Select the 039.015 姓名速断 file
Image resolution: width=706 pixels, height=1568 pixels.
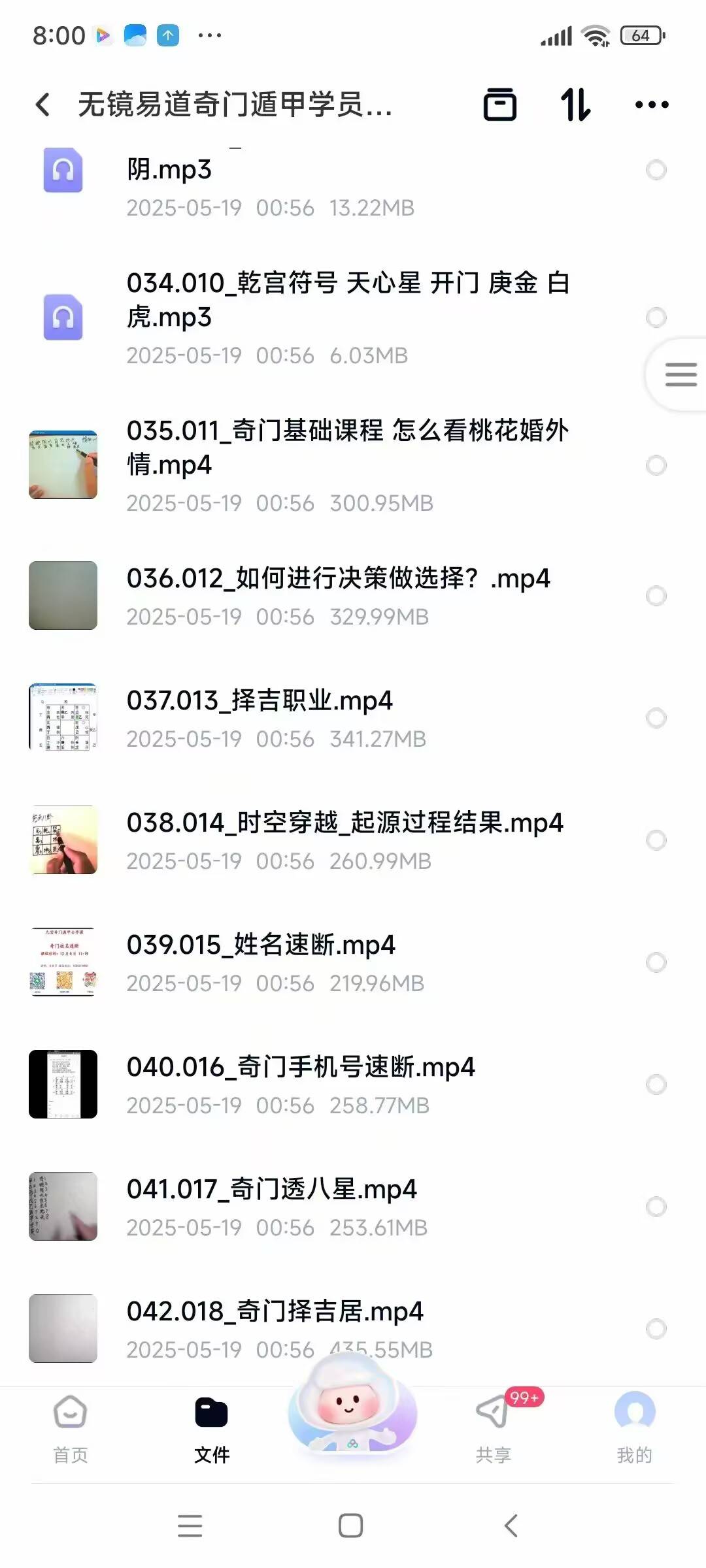[656, 962]
